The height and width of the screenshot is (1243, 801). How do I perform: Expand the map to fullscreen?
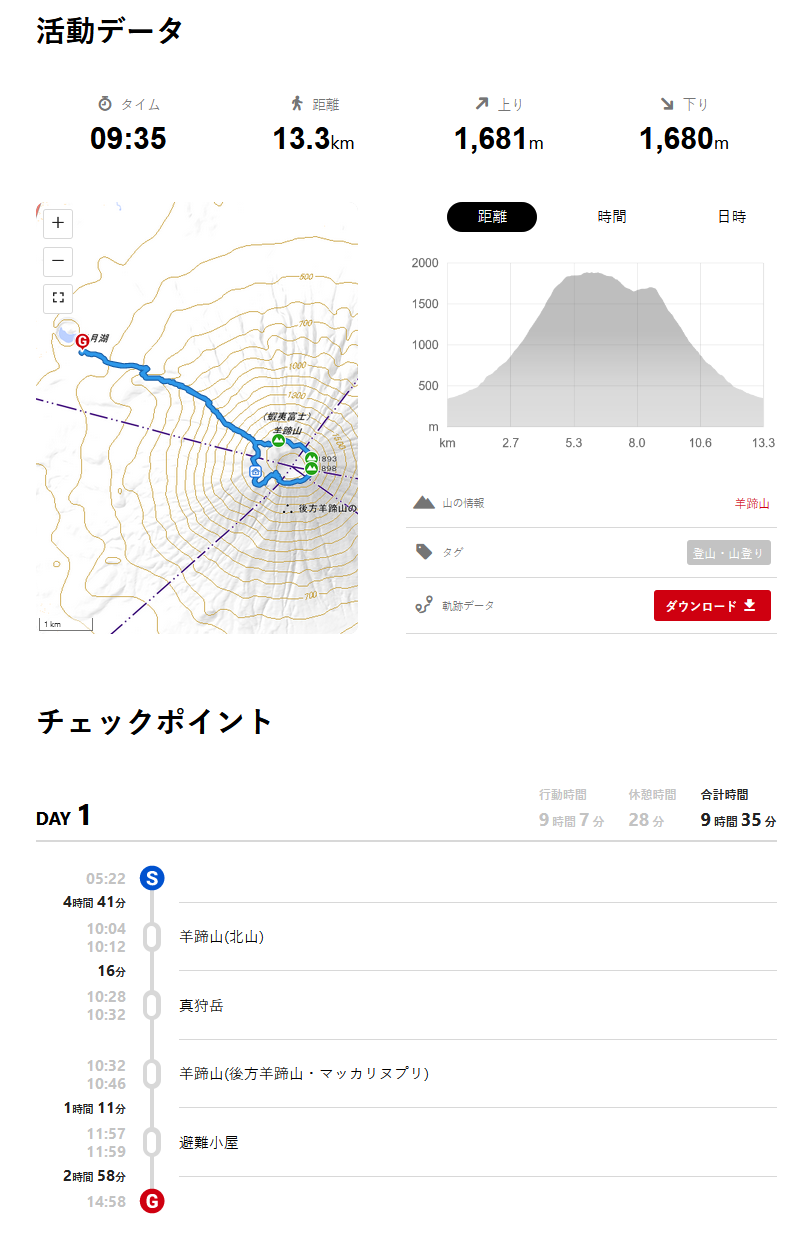58,298
